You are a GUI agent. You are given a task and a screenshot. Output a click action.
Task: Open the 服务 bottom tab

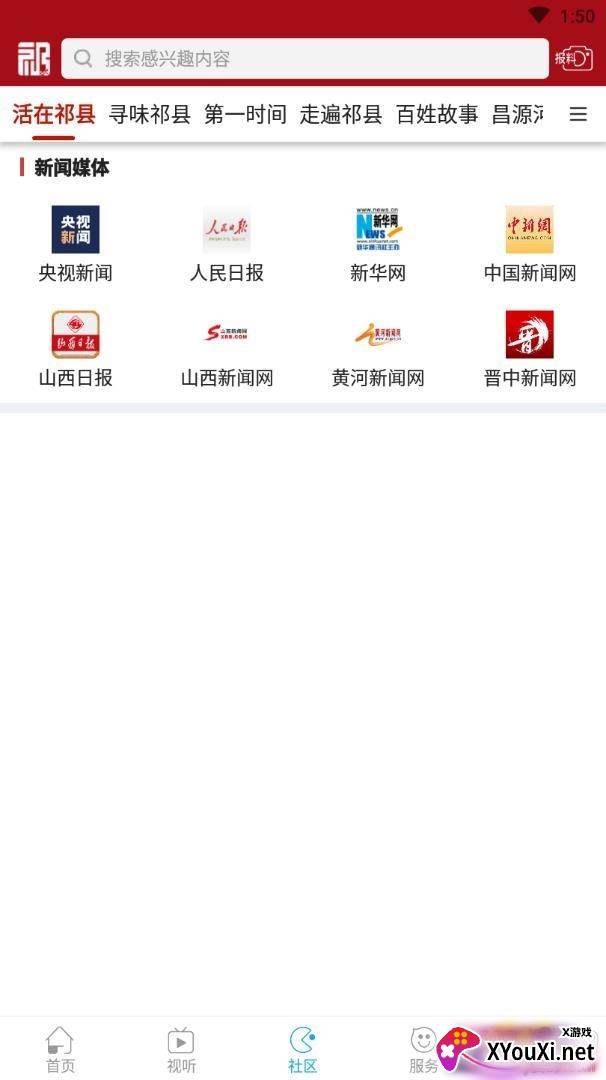[x=423, y=1049]
